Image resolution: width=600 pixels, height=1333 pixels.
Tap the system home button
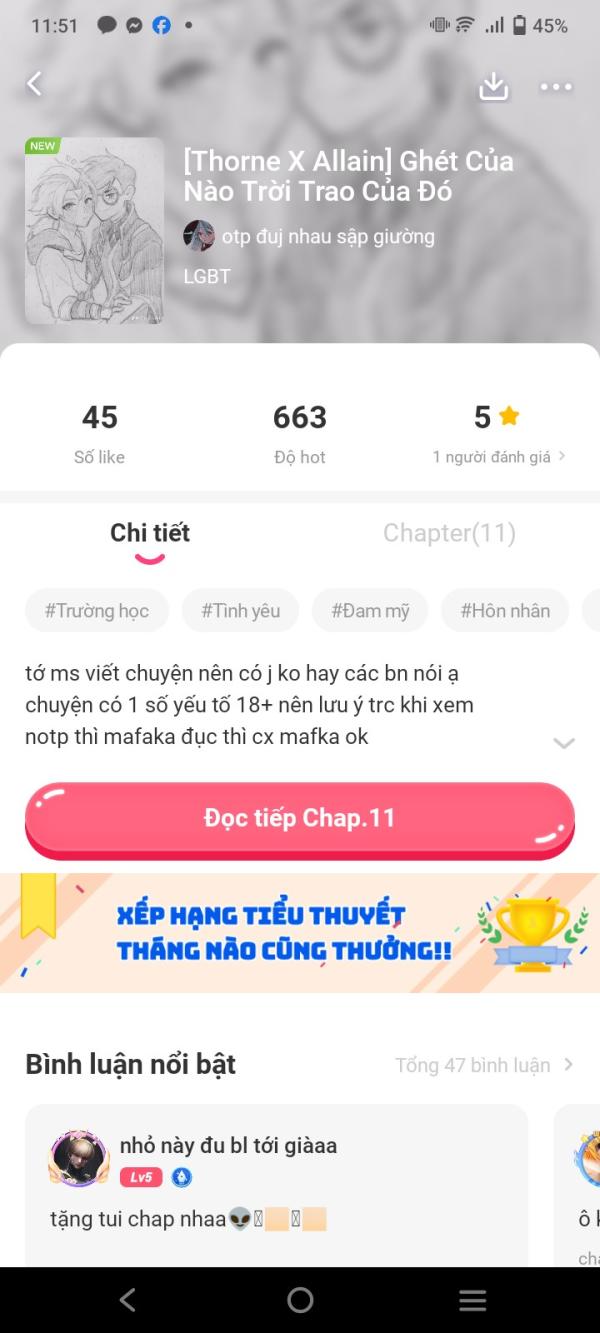300,1300
